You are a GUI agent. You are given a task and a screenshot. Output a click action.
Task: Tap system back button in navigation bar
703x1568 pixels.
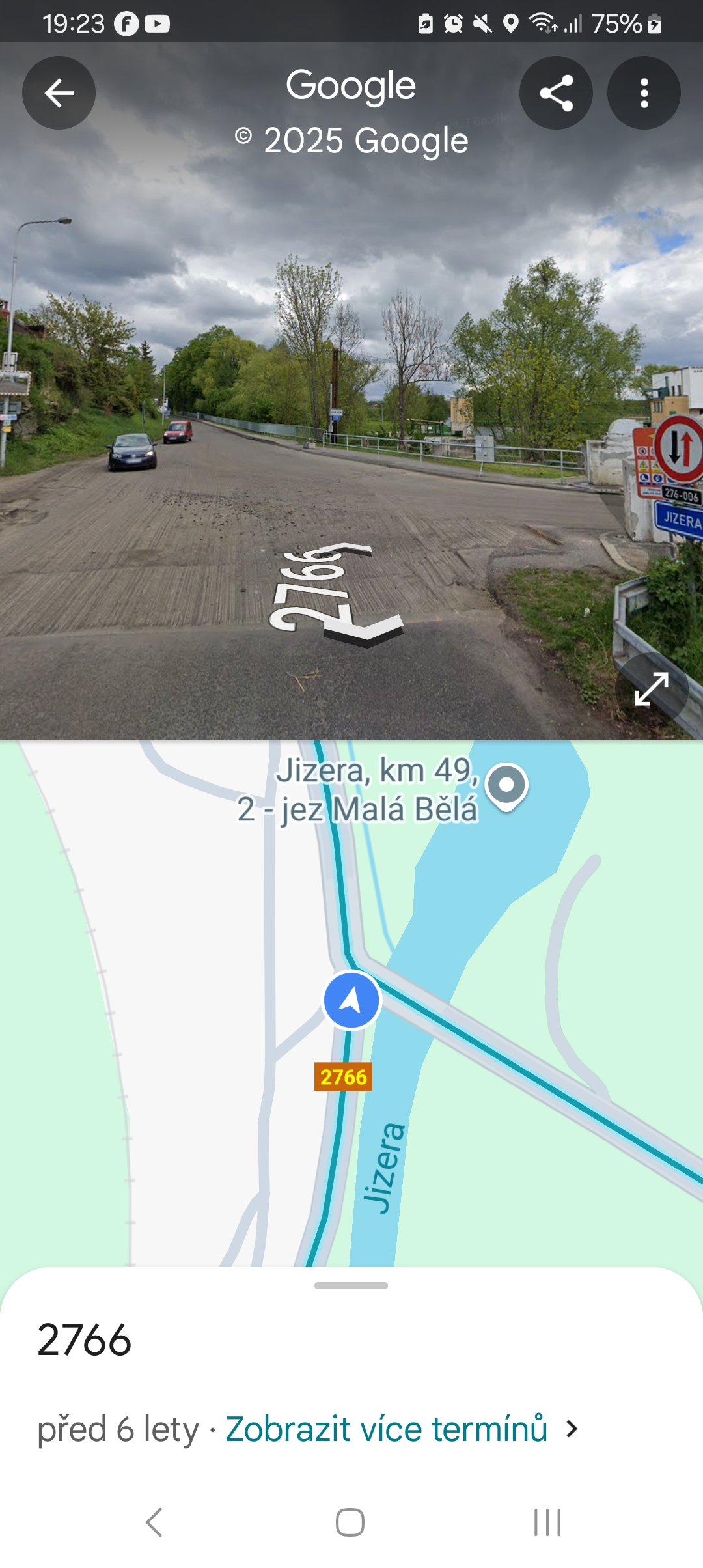[154, 1522]
